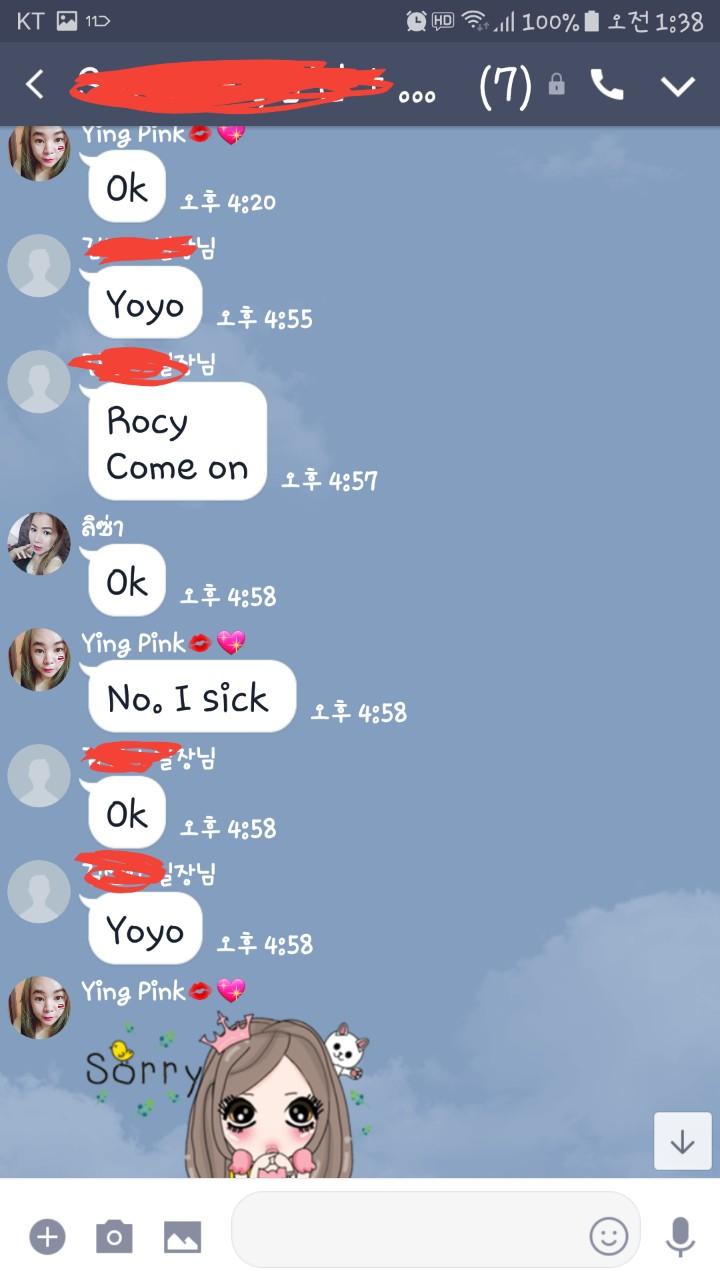This screenshot has width=720, height=1280.
Task: Start a voice call in this chat
Action: click(x=607, y=85)
